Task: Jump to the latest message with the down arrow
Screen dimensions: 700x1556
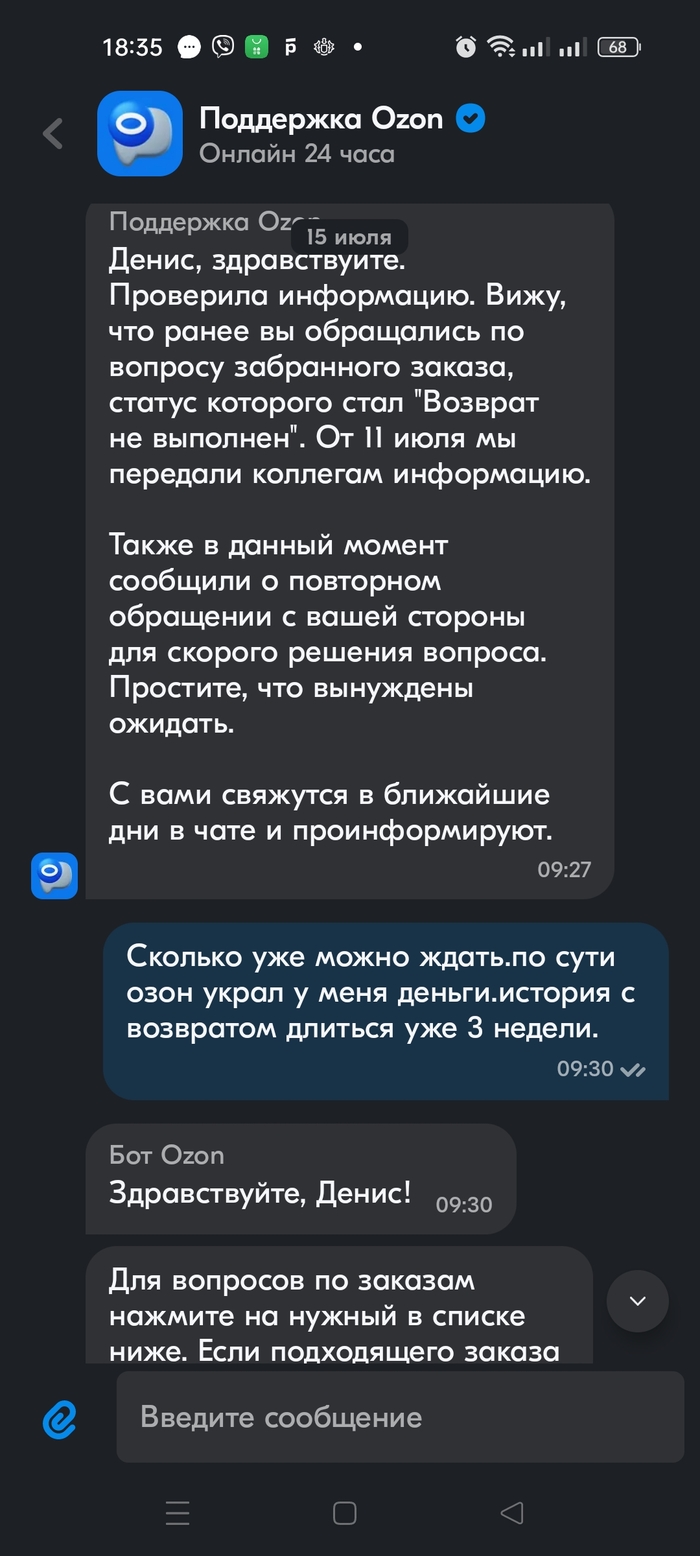Action: (638, 1301)
